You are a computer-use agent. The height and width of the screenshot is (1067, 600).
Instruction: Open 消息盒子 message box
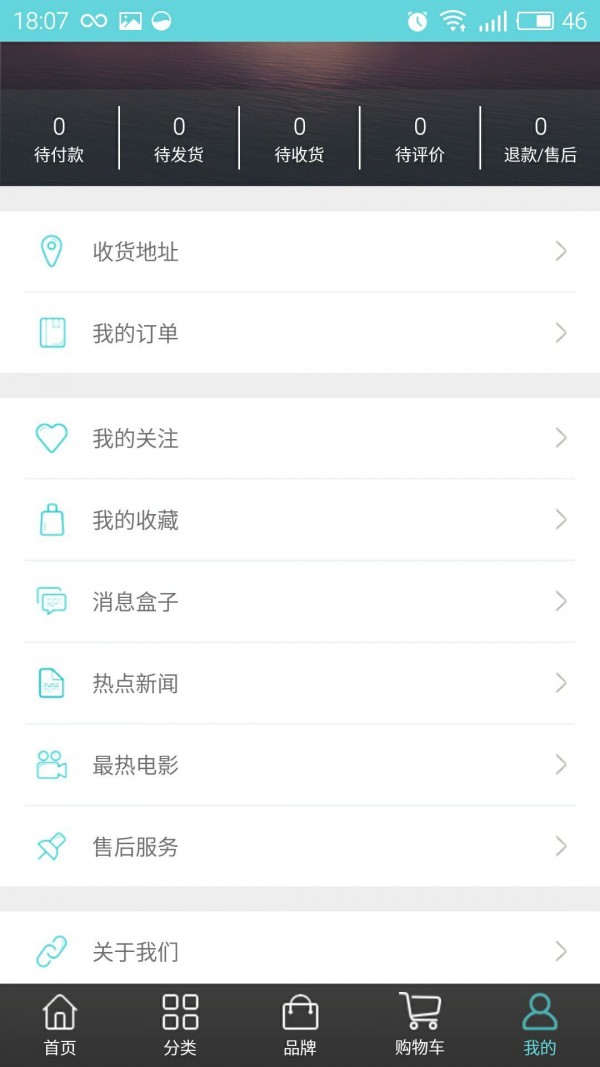300,601
